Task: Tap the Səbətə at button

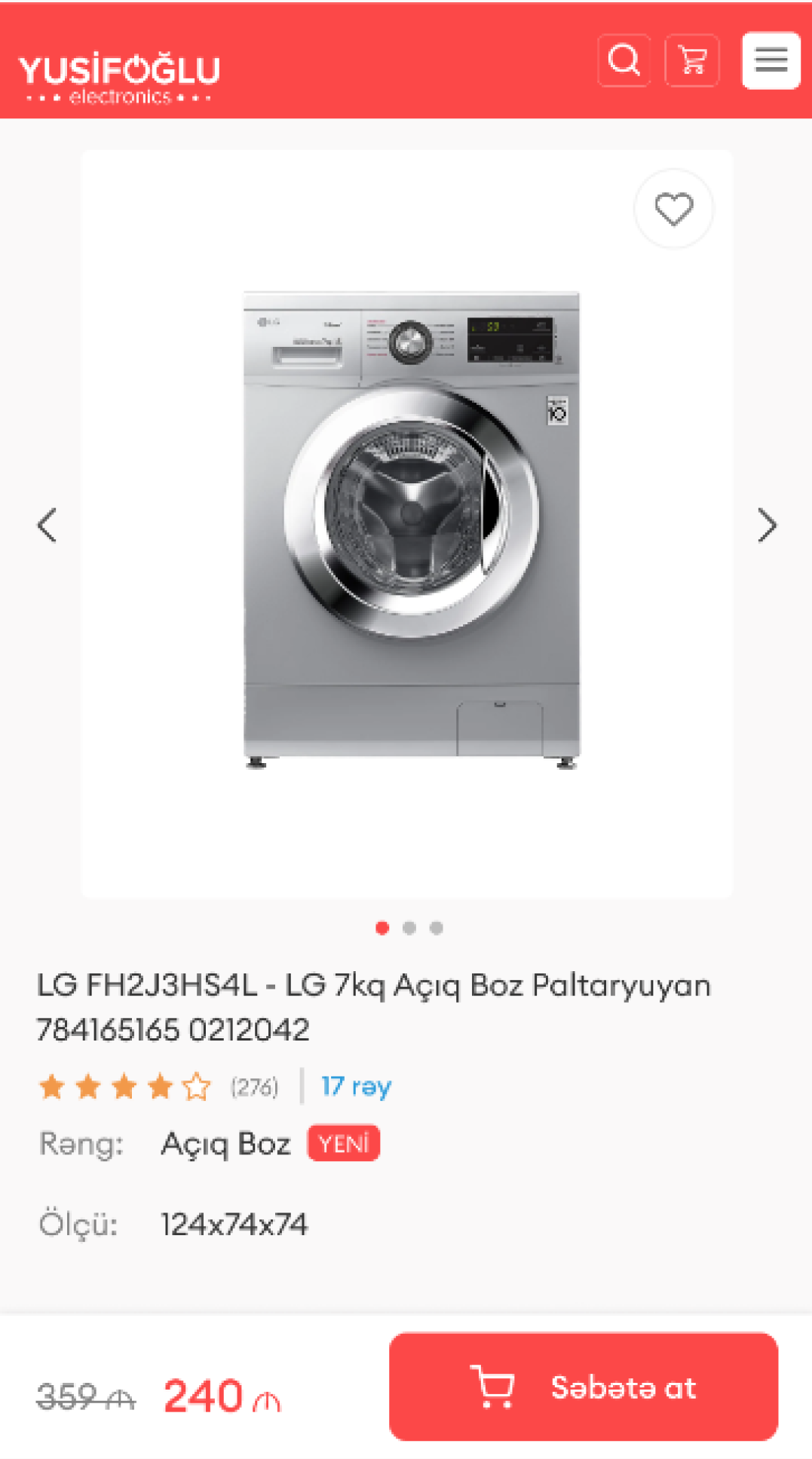Action: pos(583,1387)
